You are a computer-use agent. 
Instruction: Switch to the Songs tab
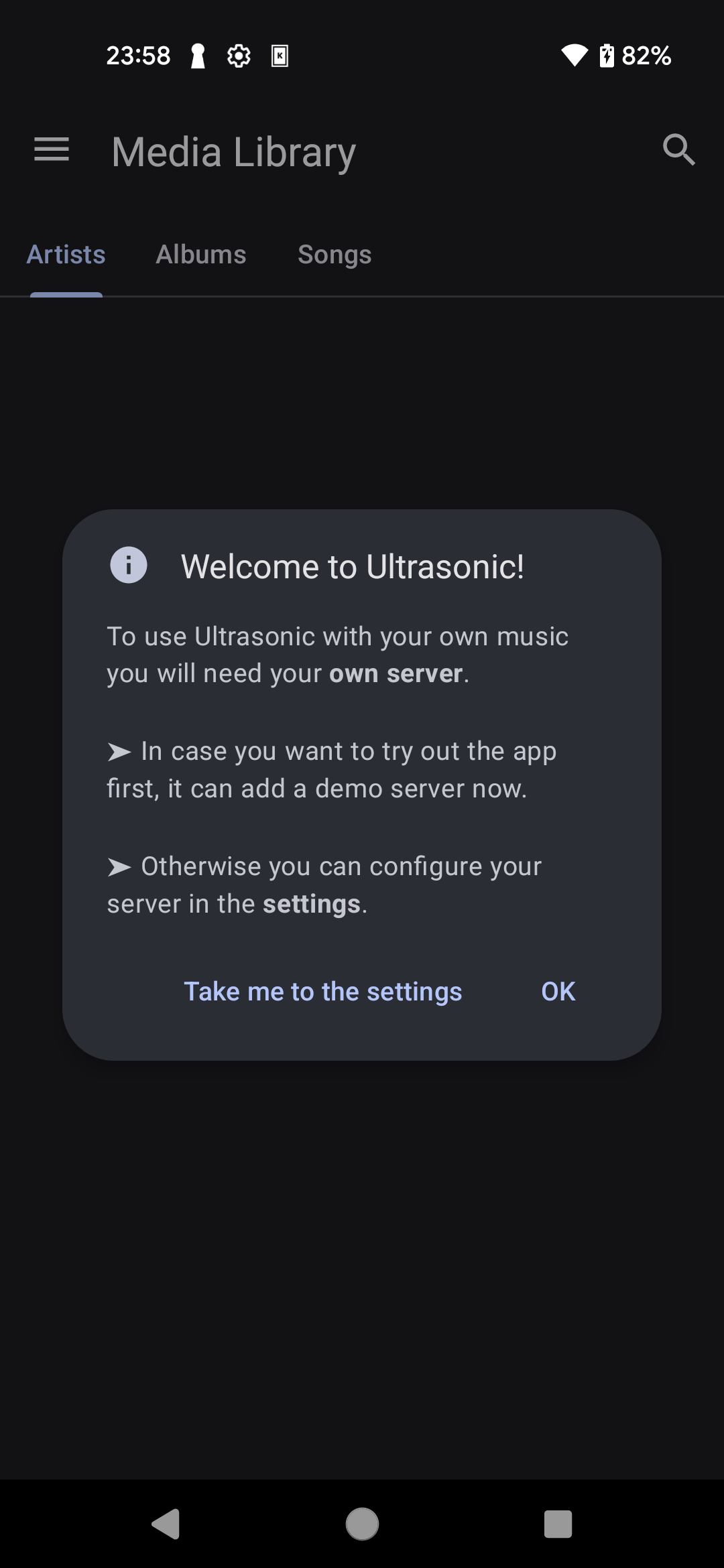335,255
